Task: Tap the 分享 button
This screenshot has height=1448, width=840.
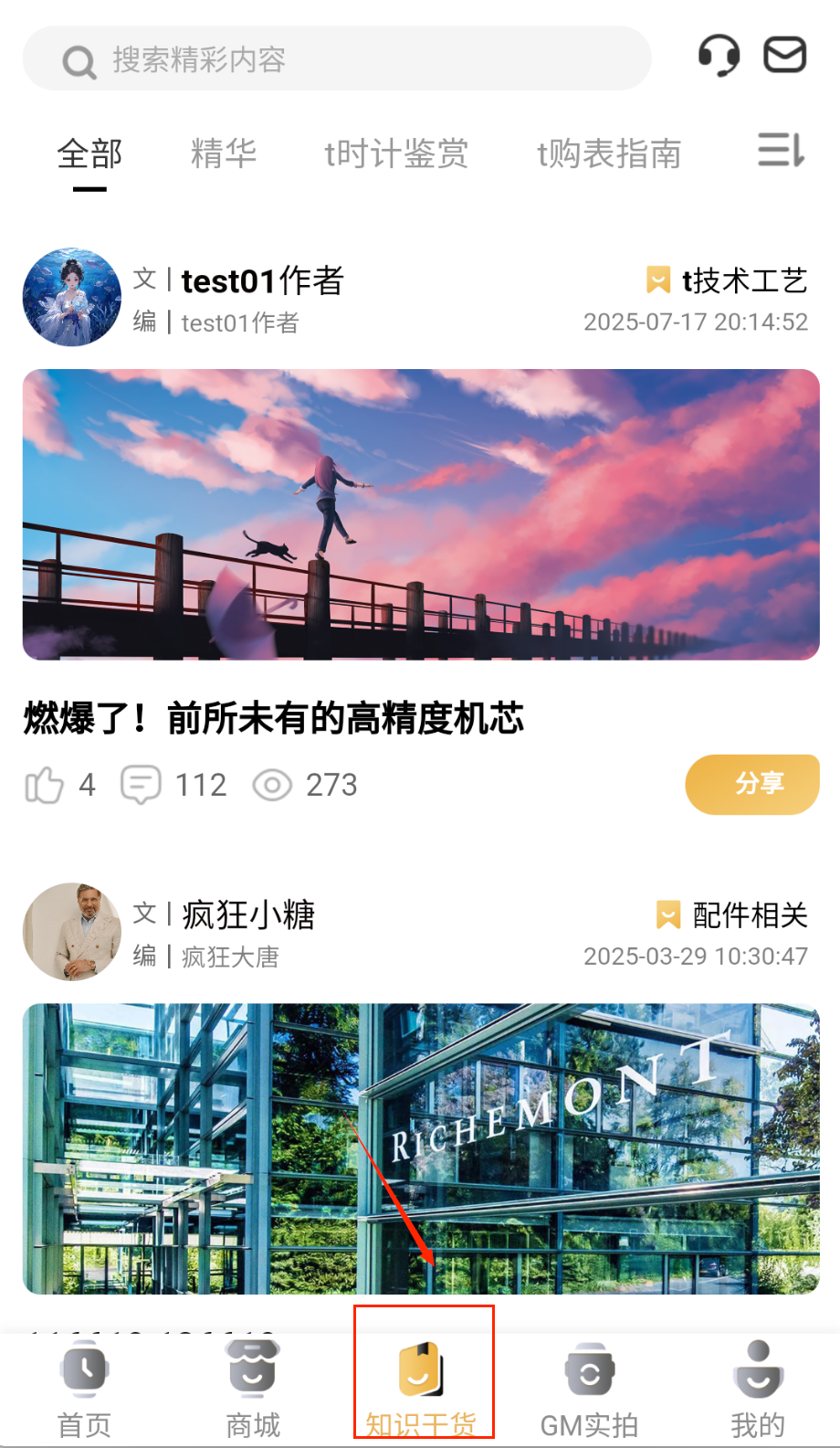Action: [x=751, y=784]
